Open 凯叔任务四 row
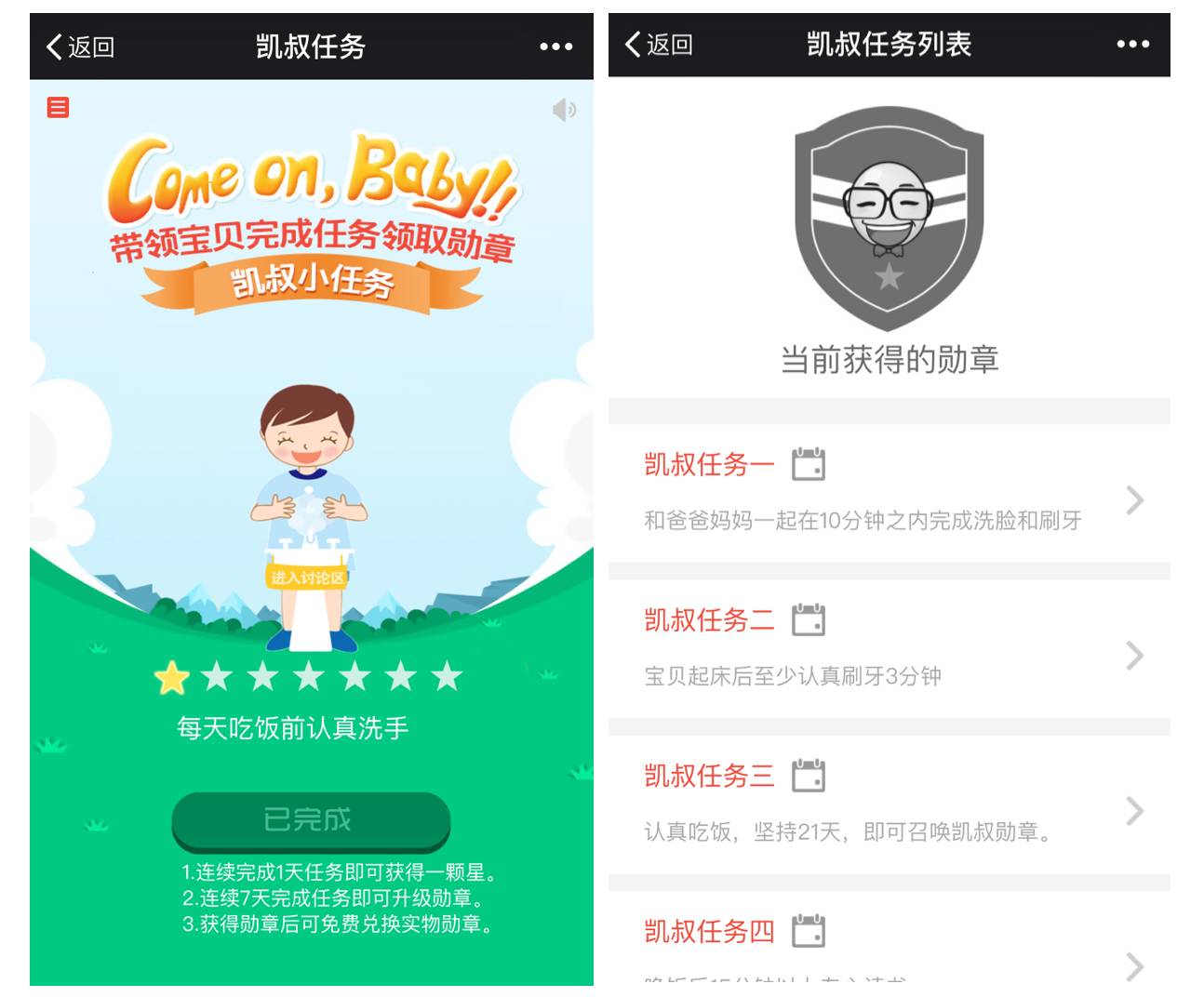Screen dimensions: 1204x997 889,944
